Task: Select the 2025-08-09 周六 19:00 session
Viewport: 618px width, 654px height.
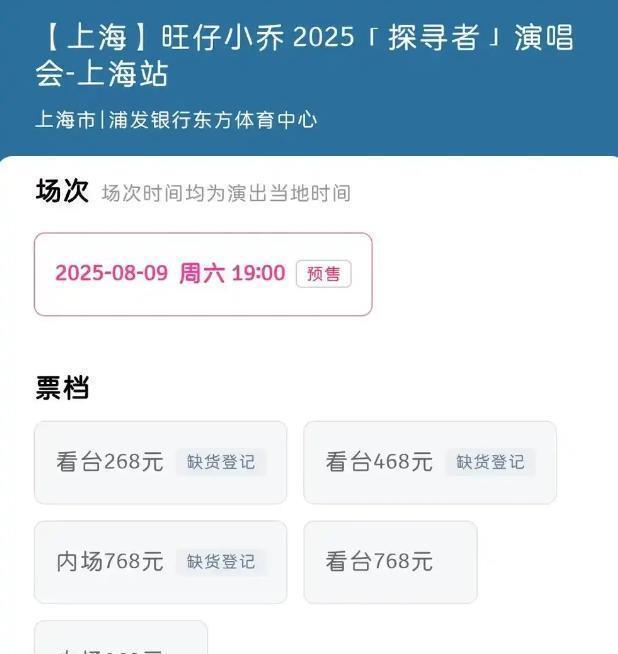Action: coord(203,274)
